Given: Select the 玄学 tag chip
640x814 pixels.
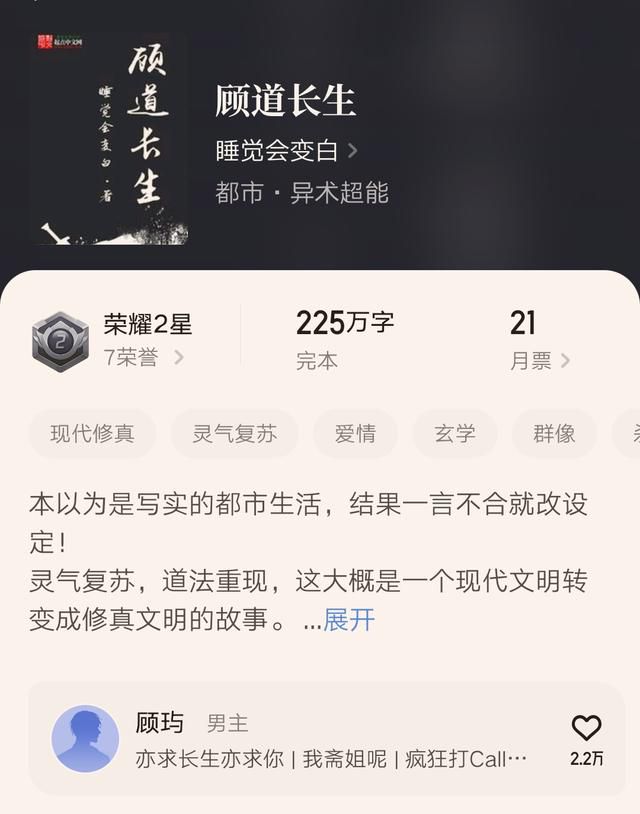Looking at the screenshot, I should pos(454,434).
